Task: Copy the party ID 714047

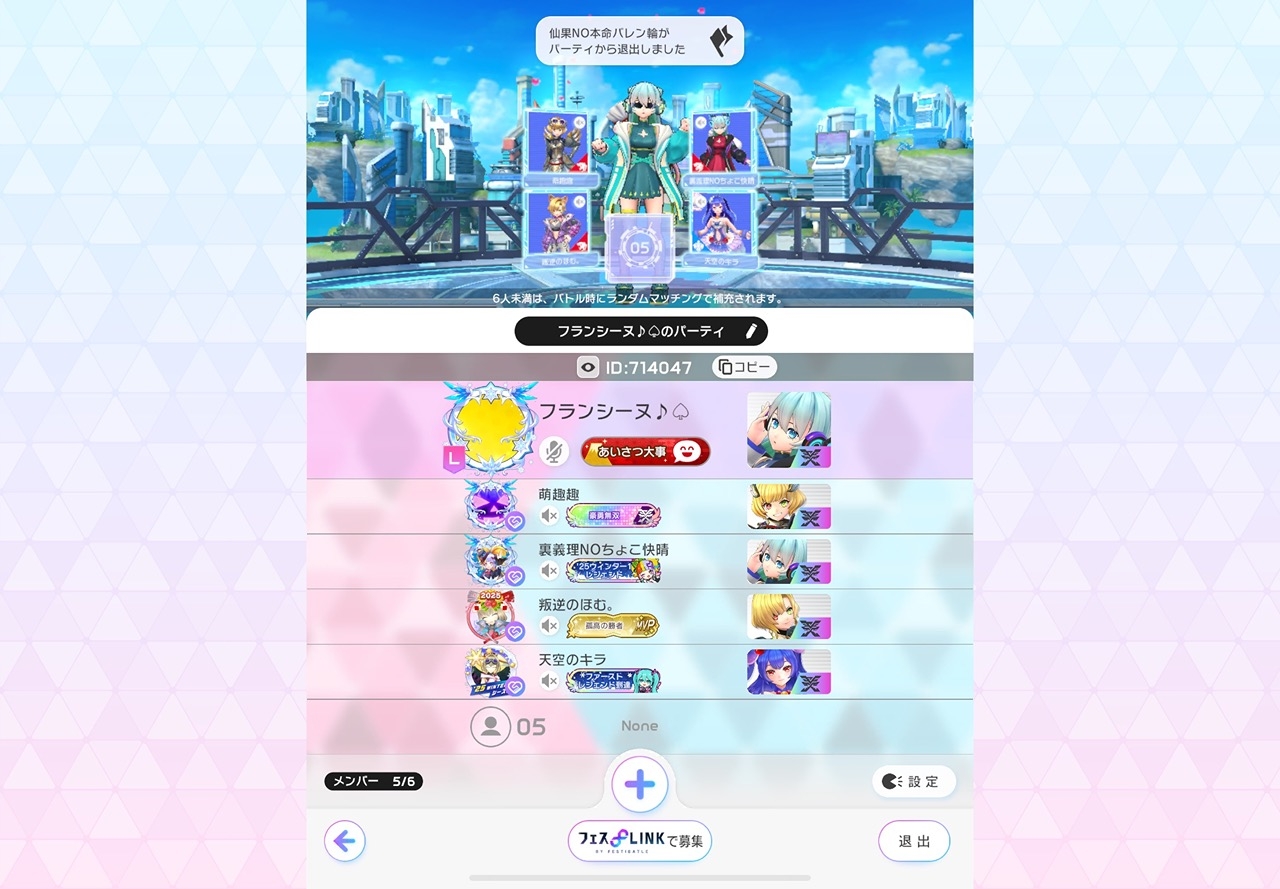Action: click(x=744, y=367)
